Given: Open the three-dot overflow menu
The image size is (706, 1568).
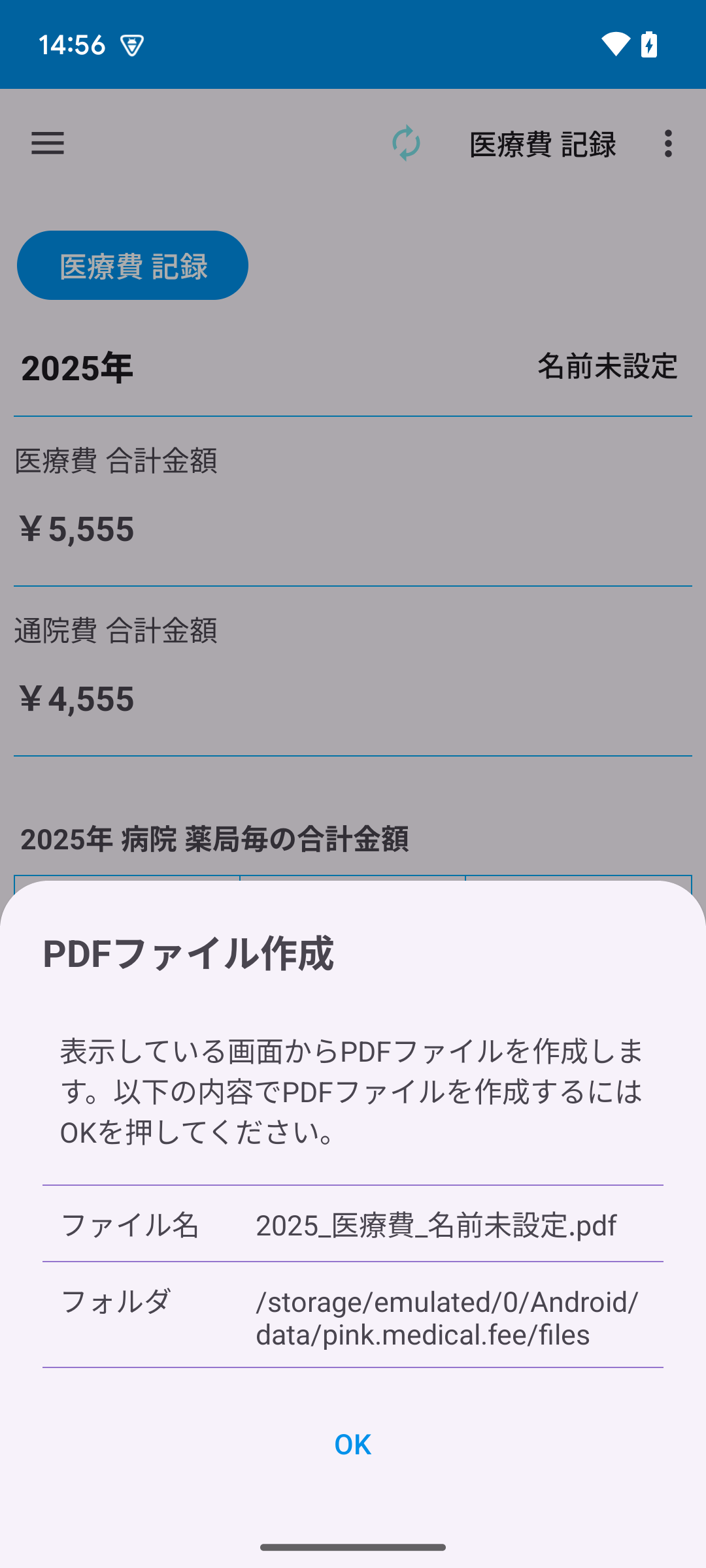Looking at the screenshot, I should tap(667, 143).
